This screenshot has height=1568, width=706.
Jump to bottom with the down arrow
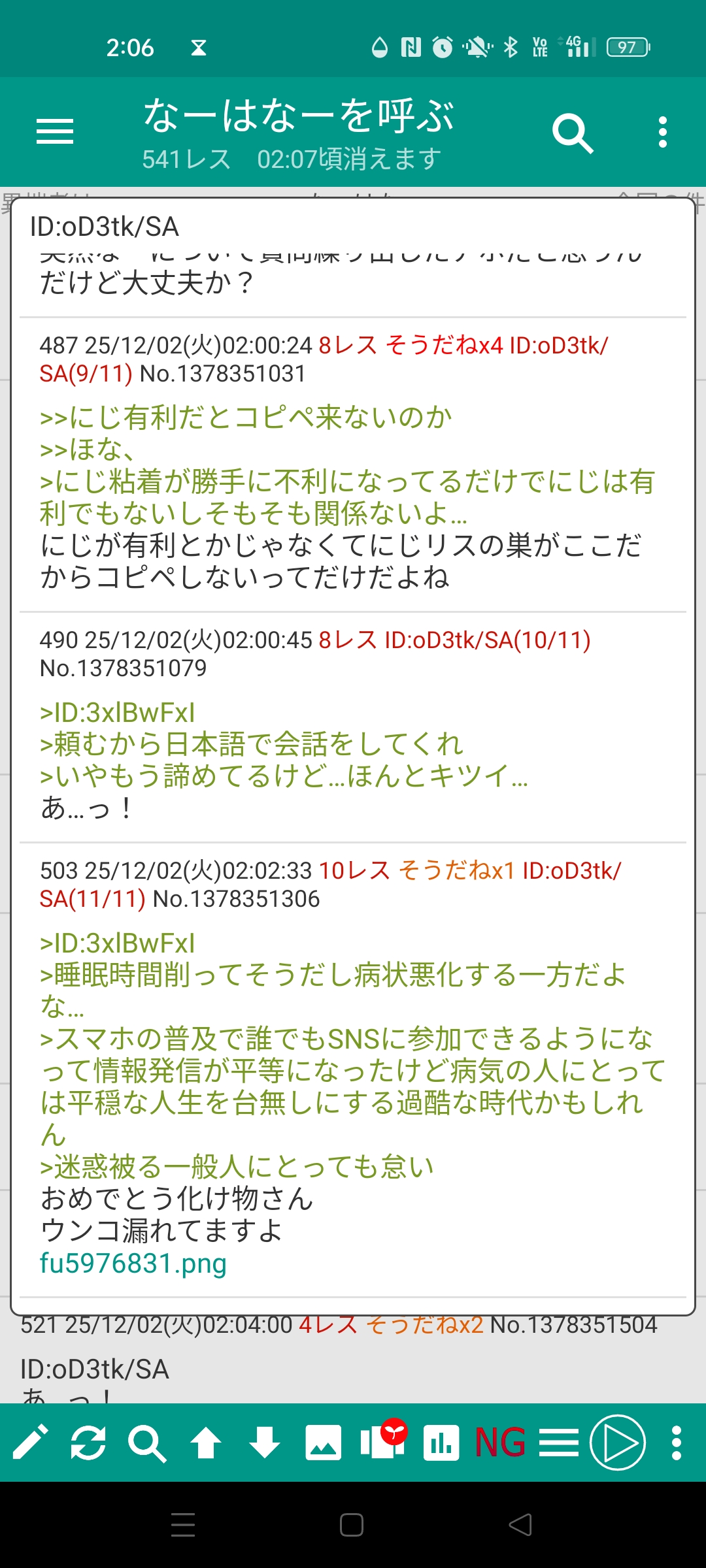pos(265,1443)
